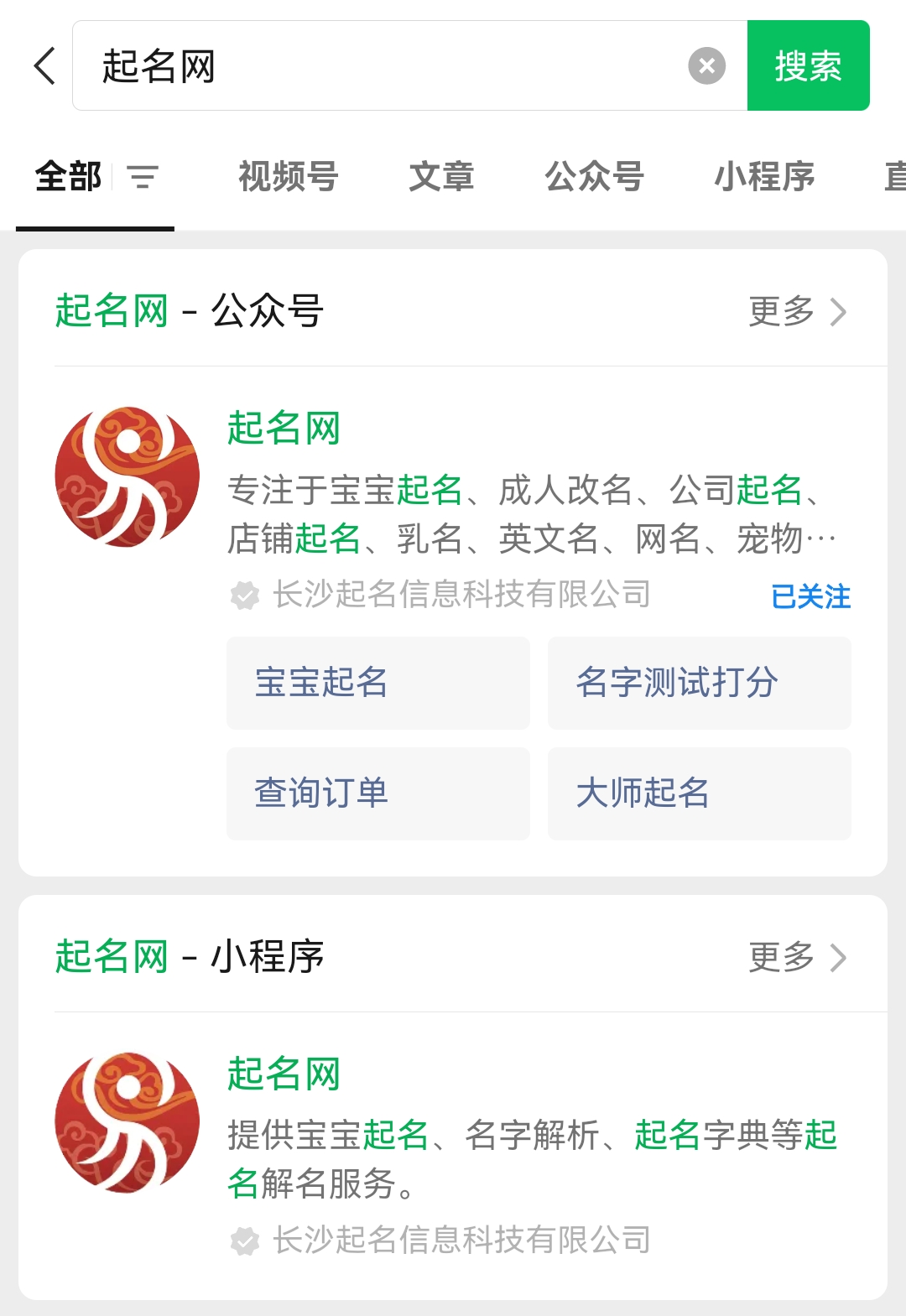Open the 大师起名 shortcut
Screen dimensions: 906x1316
pyautogui.click(x=699, y=793)
